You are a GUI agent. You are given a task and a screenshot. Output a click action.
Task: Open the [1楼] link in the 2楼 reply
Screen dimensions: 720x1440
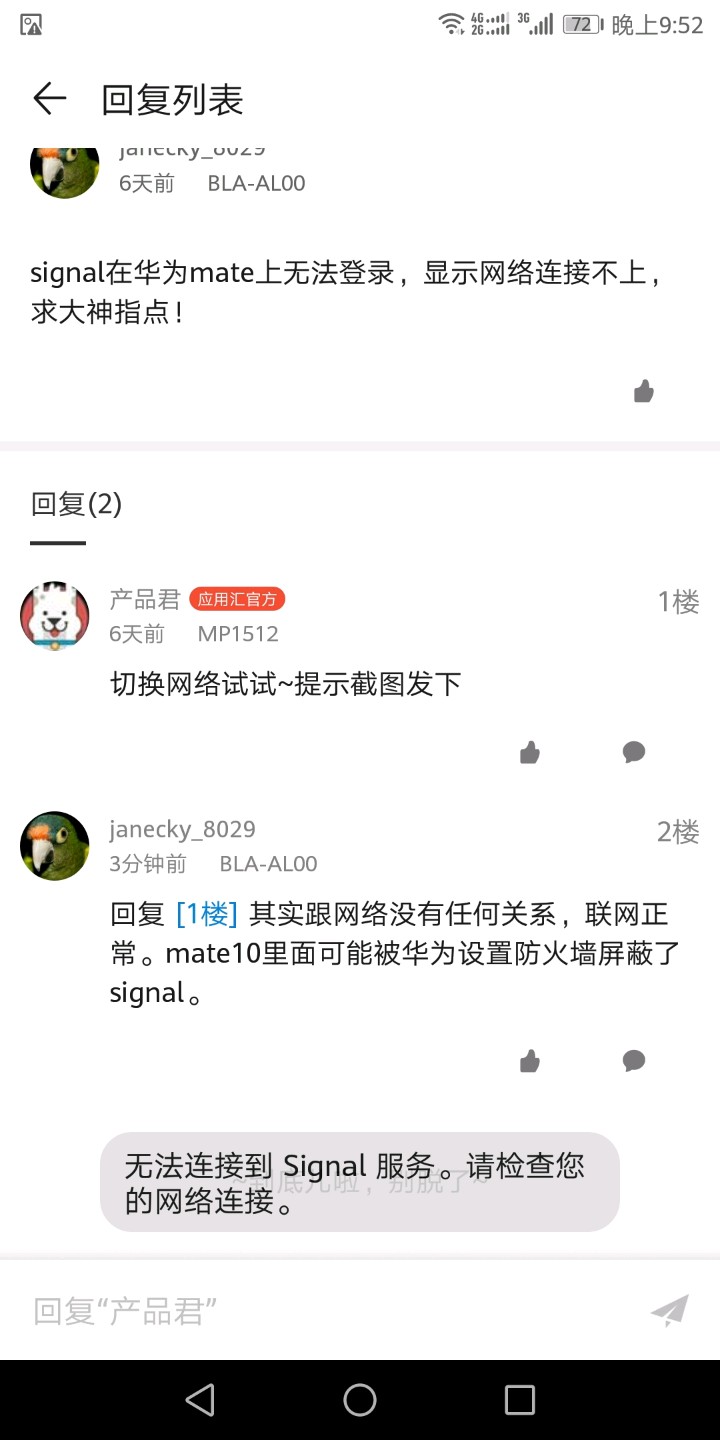(207, 914)
